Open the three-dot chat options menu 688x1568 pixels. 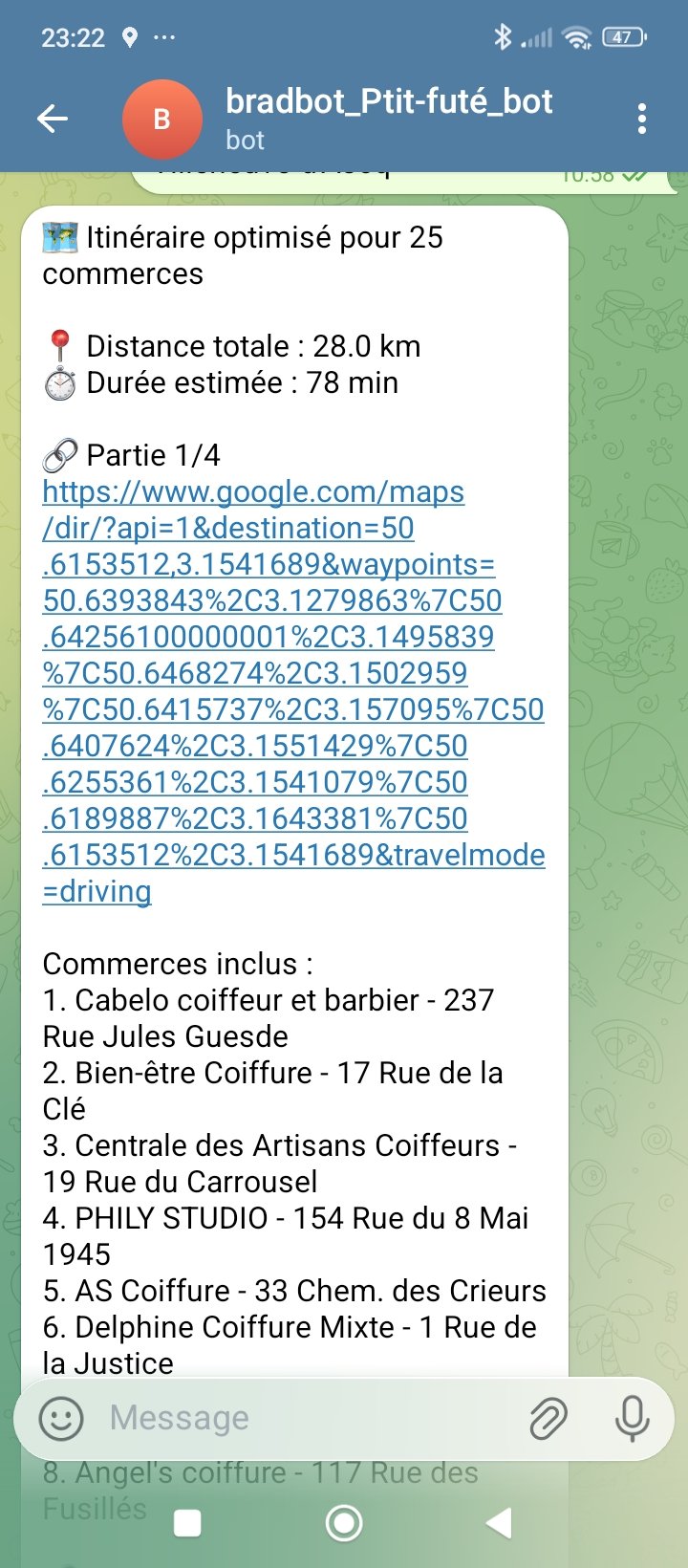point(643,118)
